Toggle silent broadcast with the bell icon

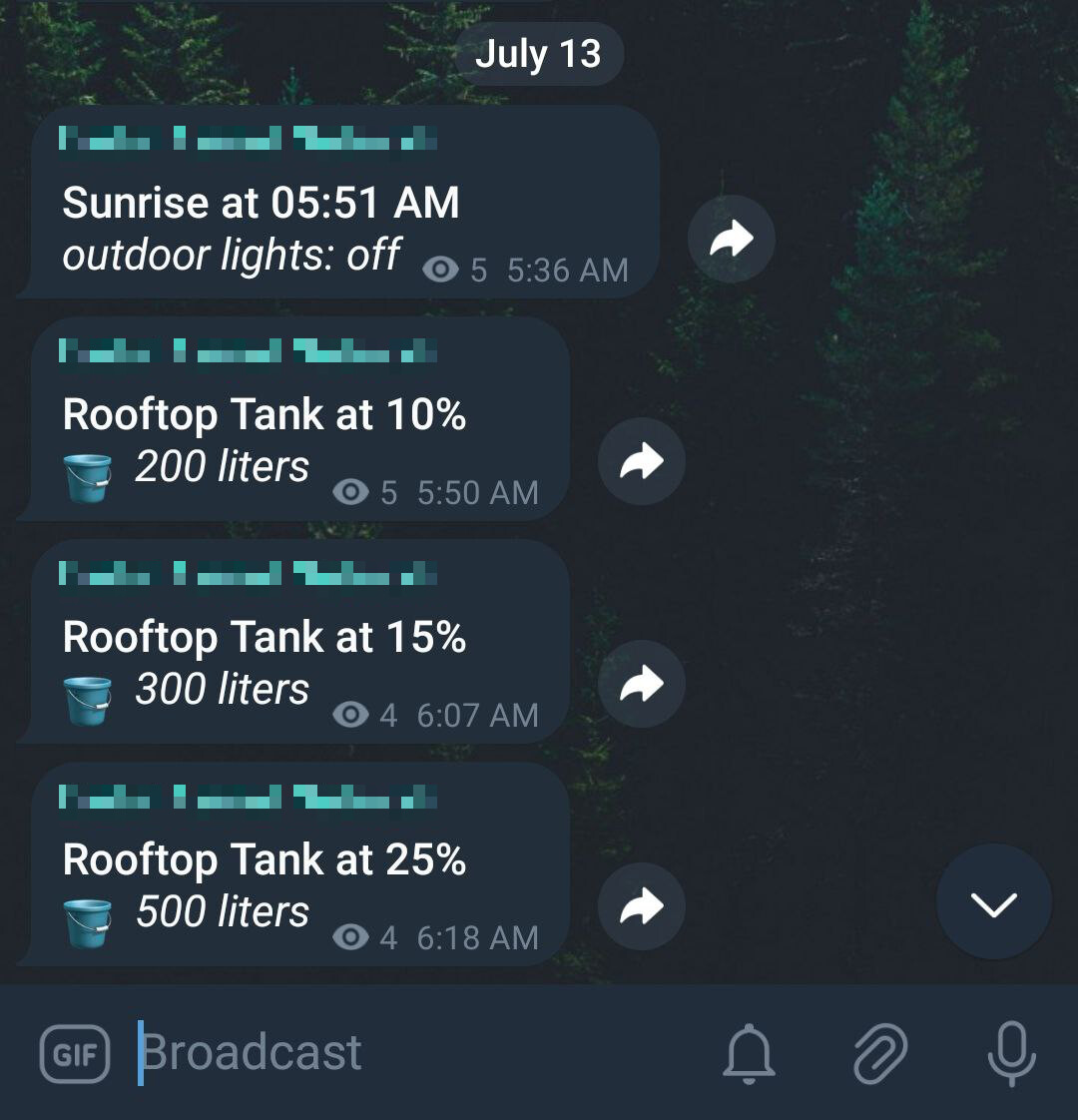click(x=749, y=1054)
